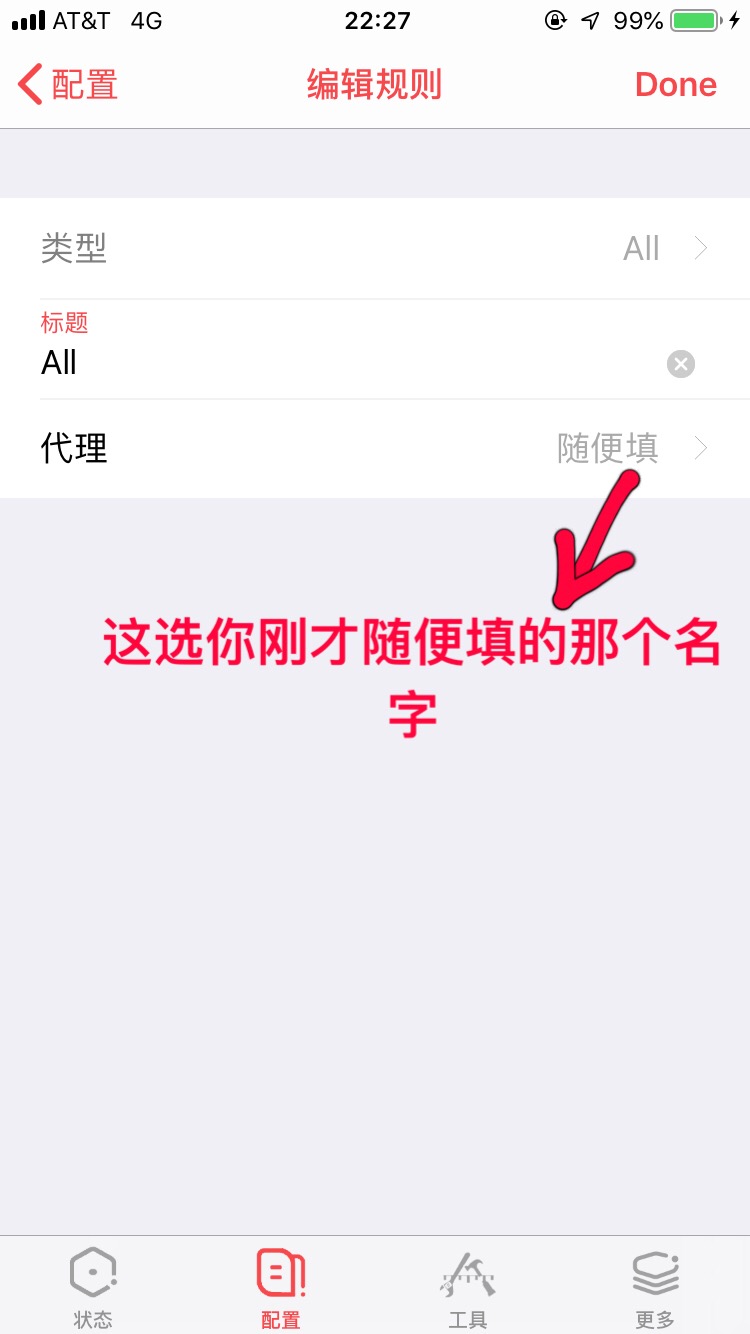Tap Done to save the rule

pos(675,85)
